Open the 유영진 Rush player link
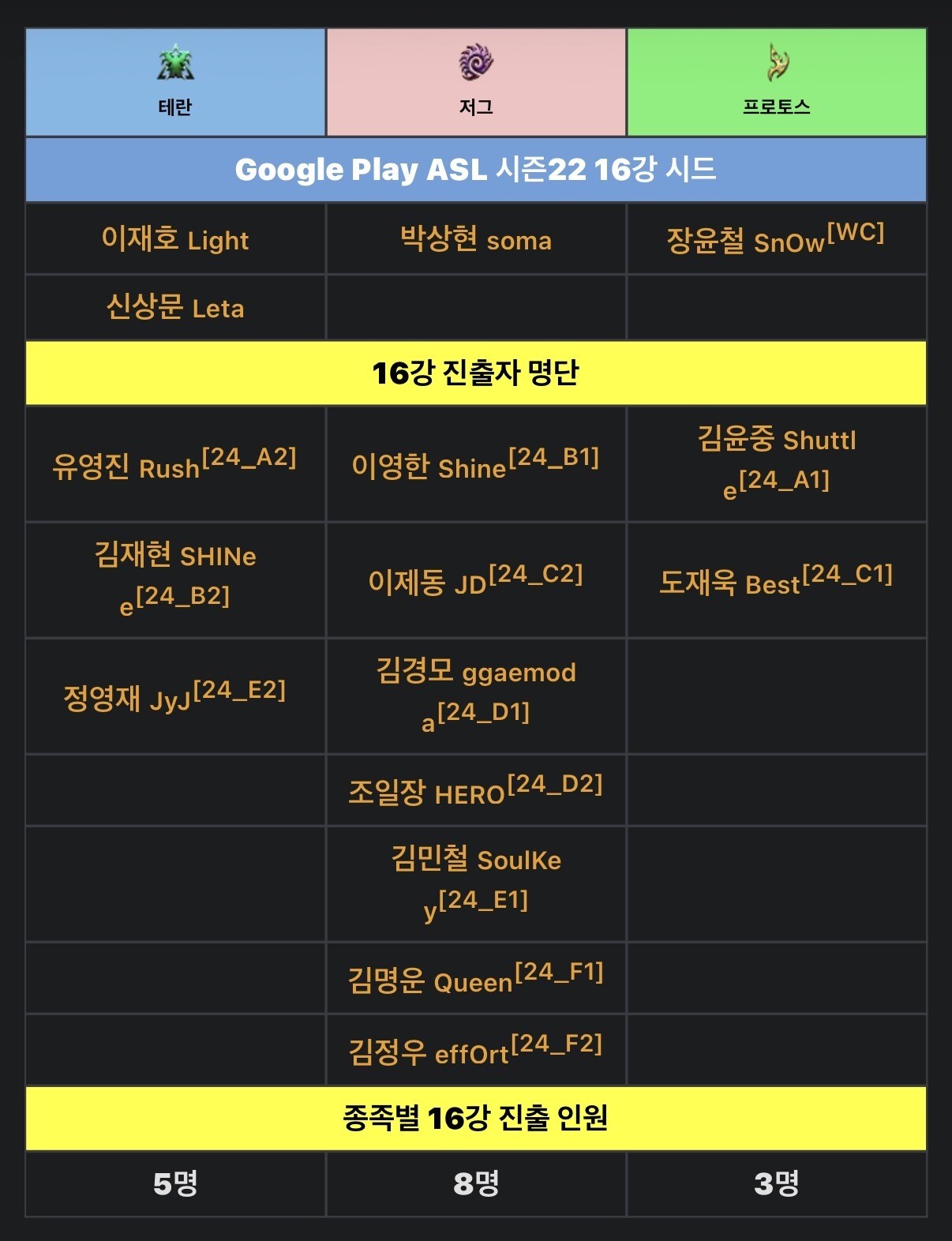 click(126, 467)
